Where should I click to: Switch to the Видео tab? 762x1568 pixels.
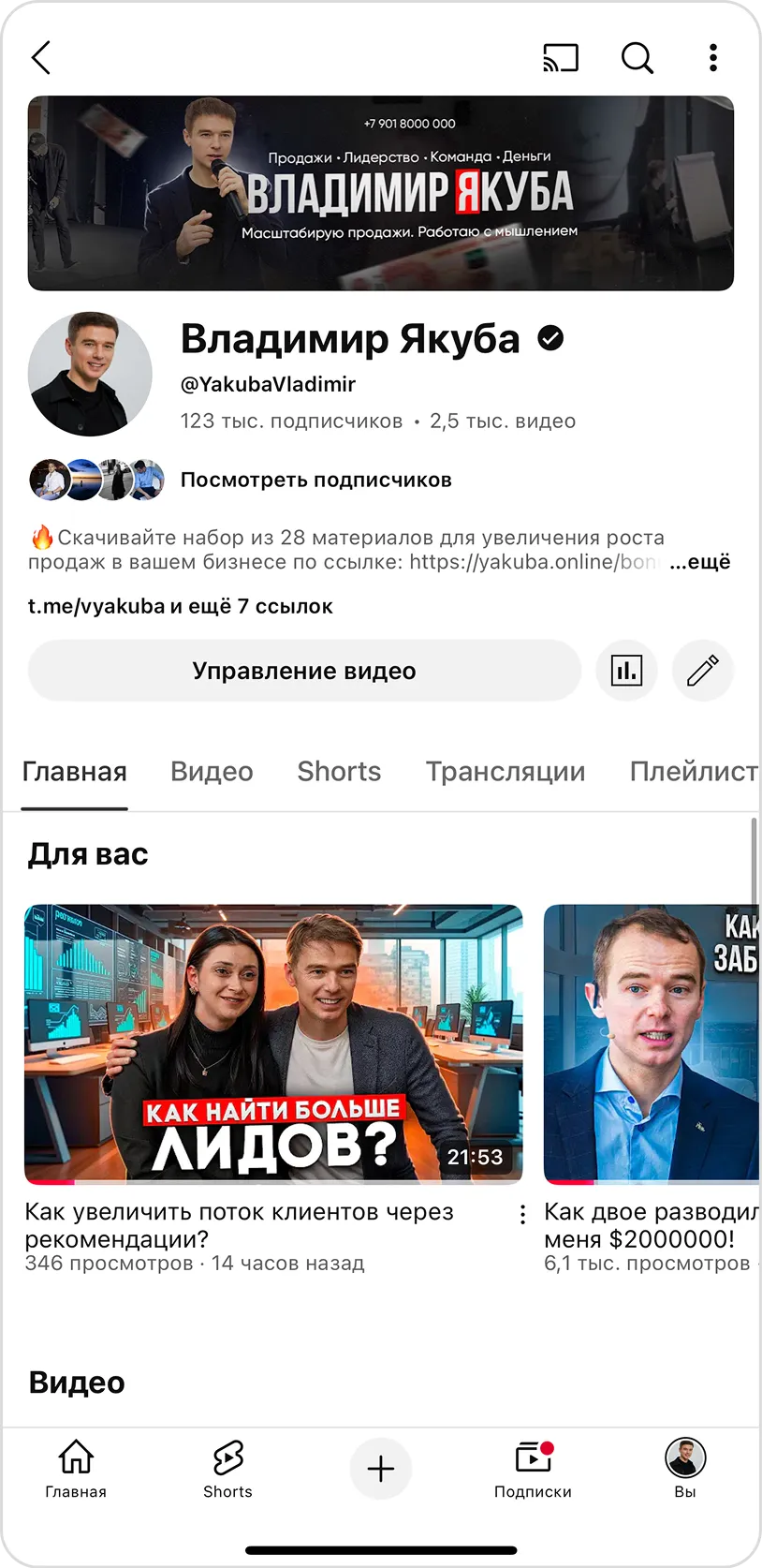(x=212, y=772)
